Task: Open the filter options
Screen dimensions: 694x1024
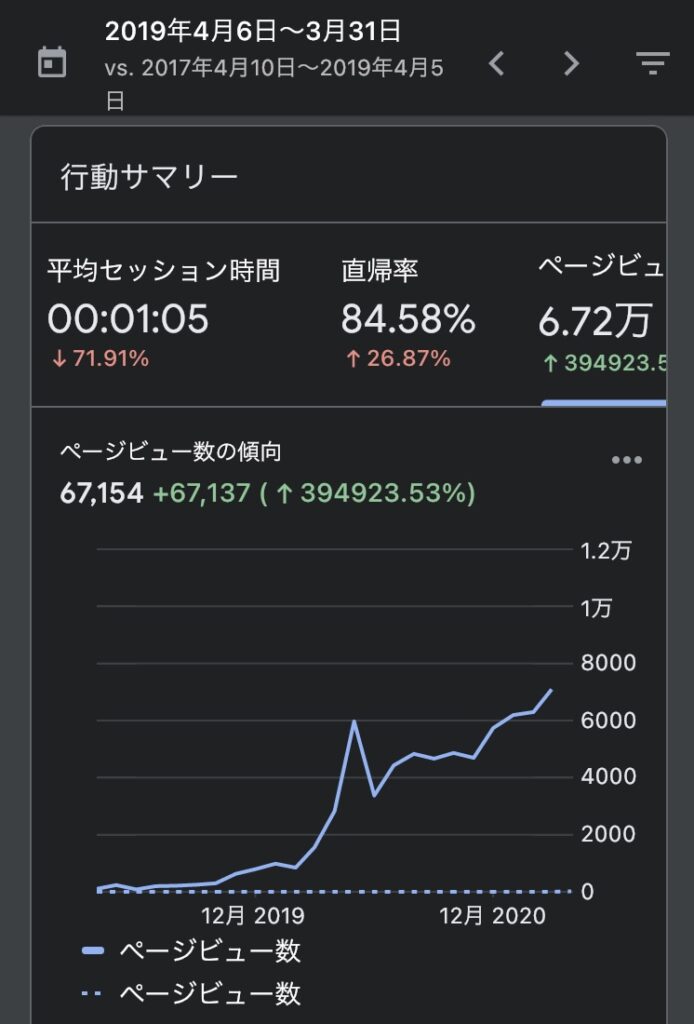Action: (652, 64)
